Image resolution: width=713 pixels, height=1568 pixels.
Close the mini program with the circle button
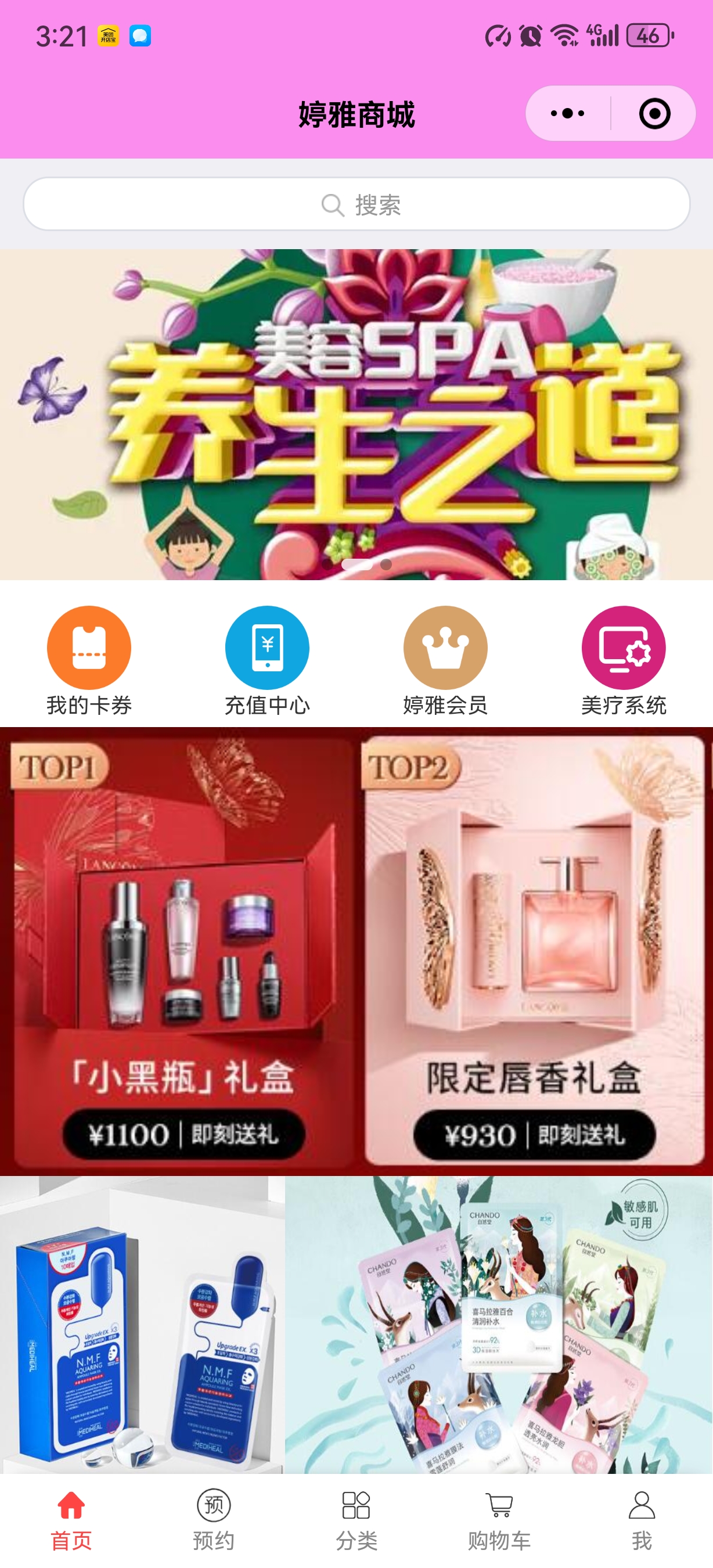(x=654, y=114)
